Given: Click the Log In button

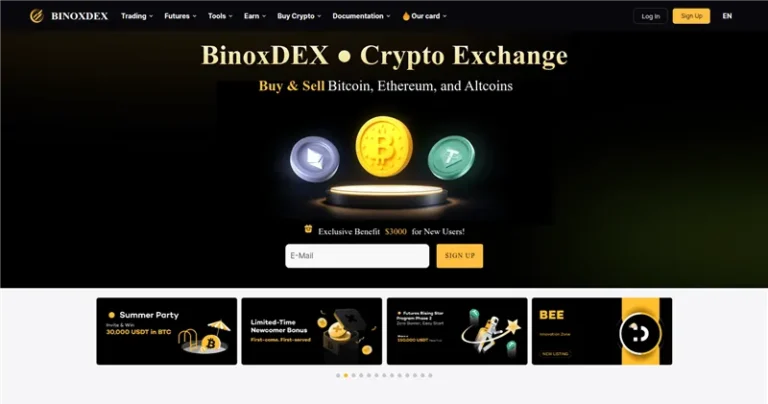Looking at the screenshot, I should click(x=650, y=16).
